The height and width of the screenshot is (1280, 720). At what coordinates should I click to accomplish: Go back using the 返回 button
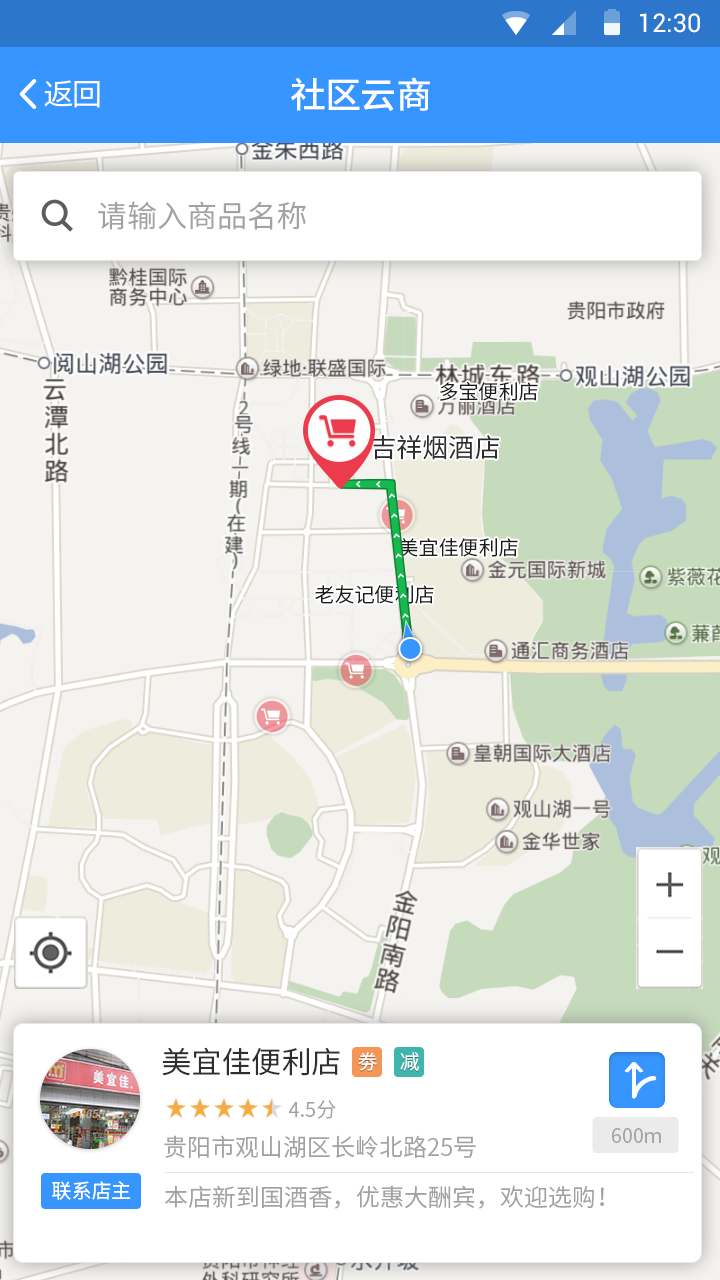[x=60, y=95]
